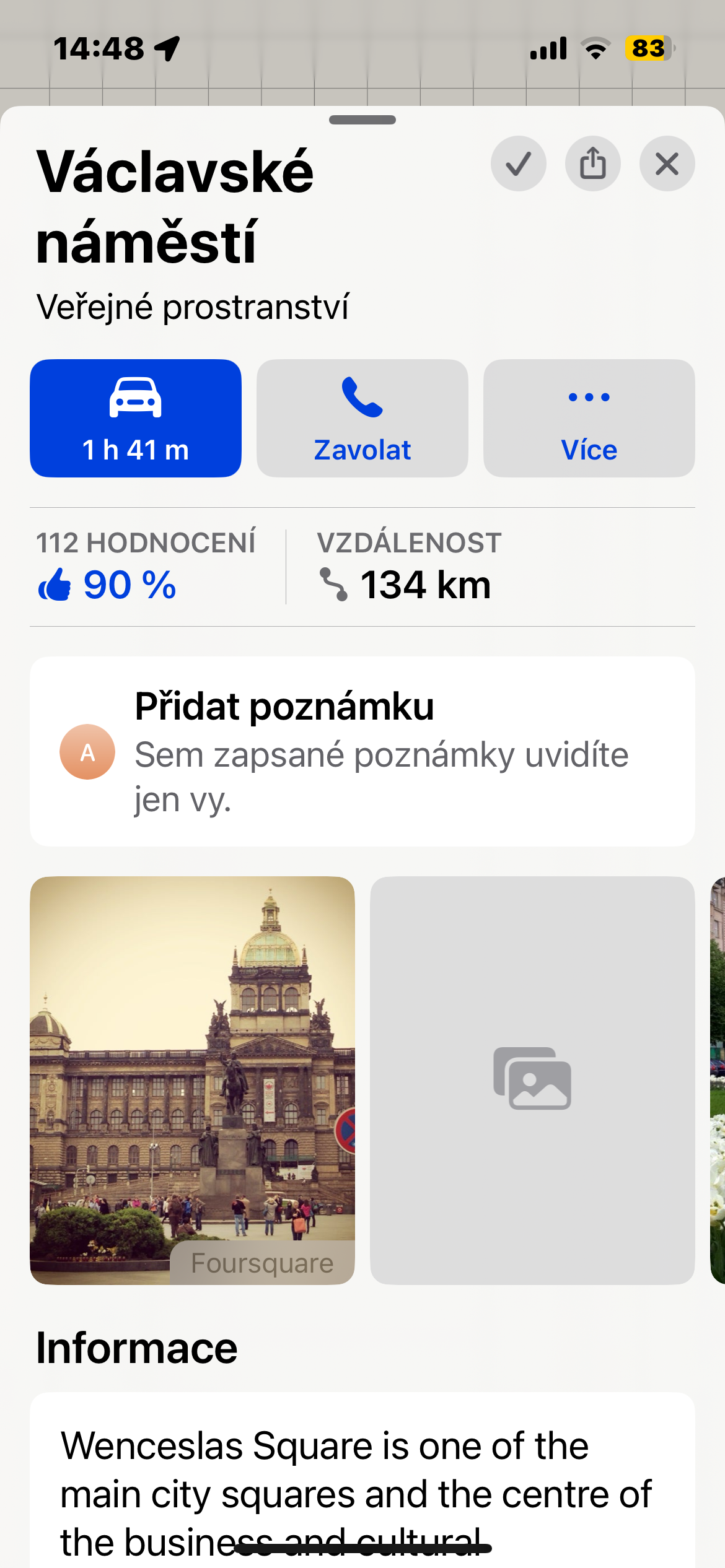Viewport: 725px width, 1568px height.
Task: Open the Foursquare photo of the museum
Action: 192,1080
